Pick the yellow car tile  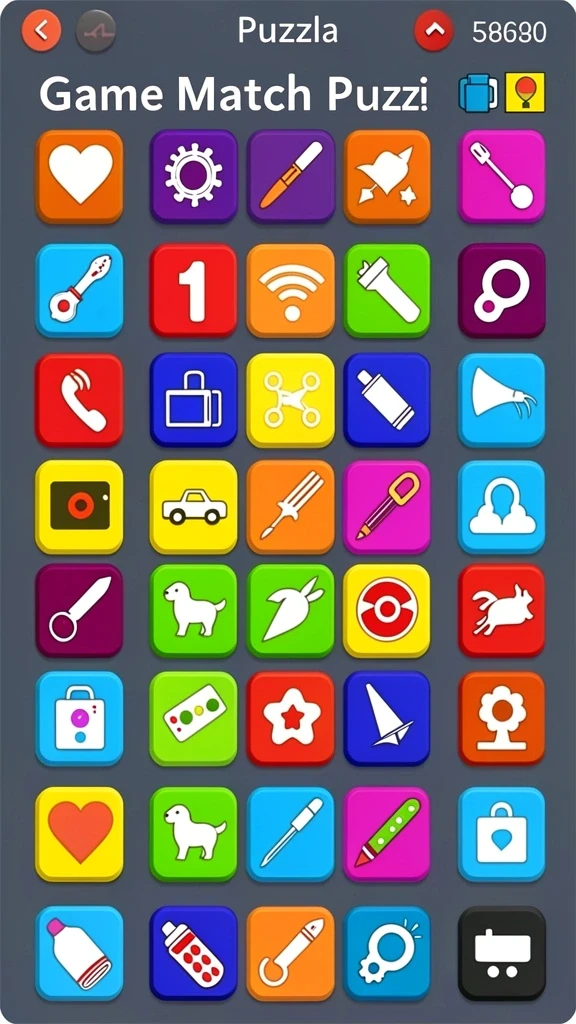[193, 507]
